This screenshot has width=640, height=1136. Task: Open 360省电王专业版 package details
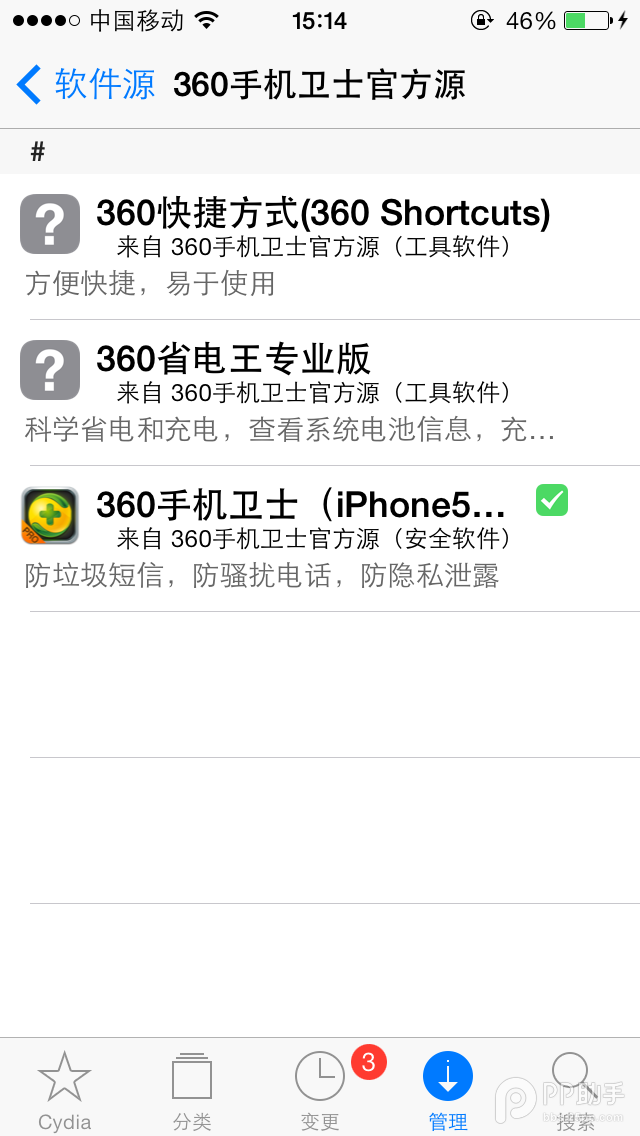pyautogui.click(x=320, y=393)
